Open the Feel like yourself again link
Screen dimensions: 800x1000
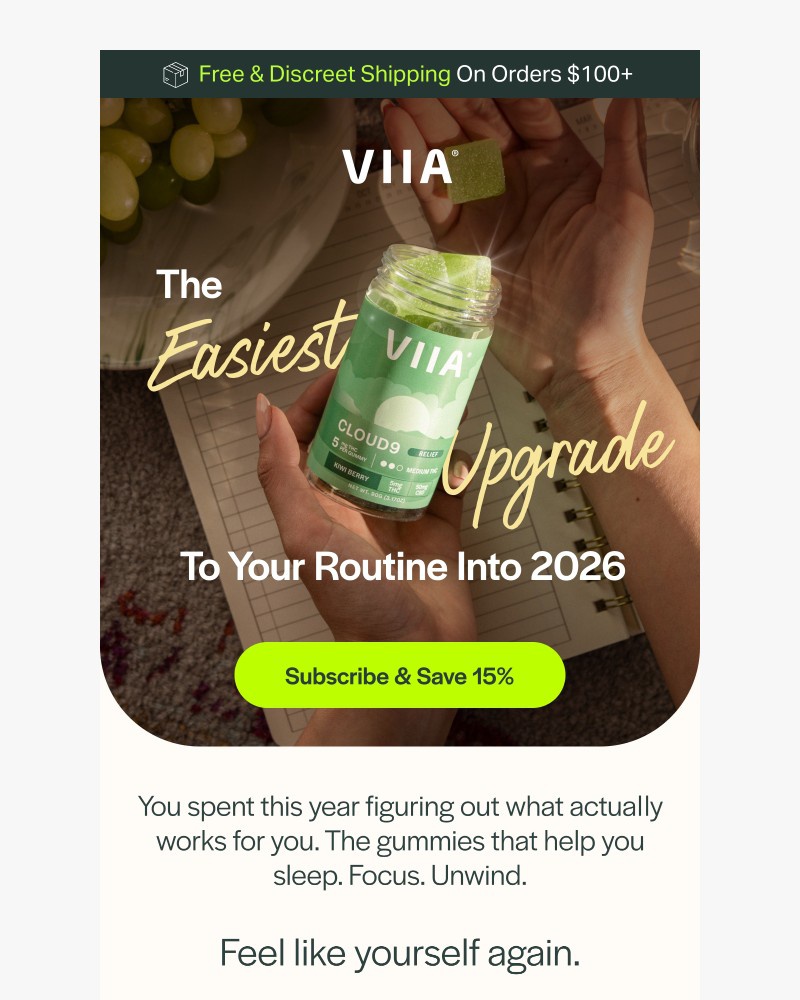399,950
